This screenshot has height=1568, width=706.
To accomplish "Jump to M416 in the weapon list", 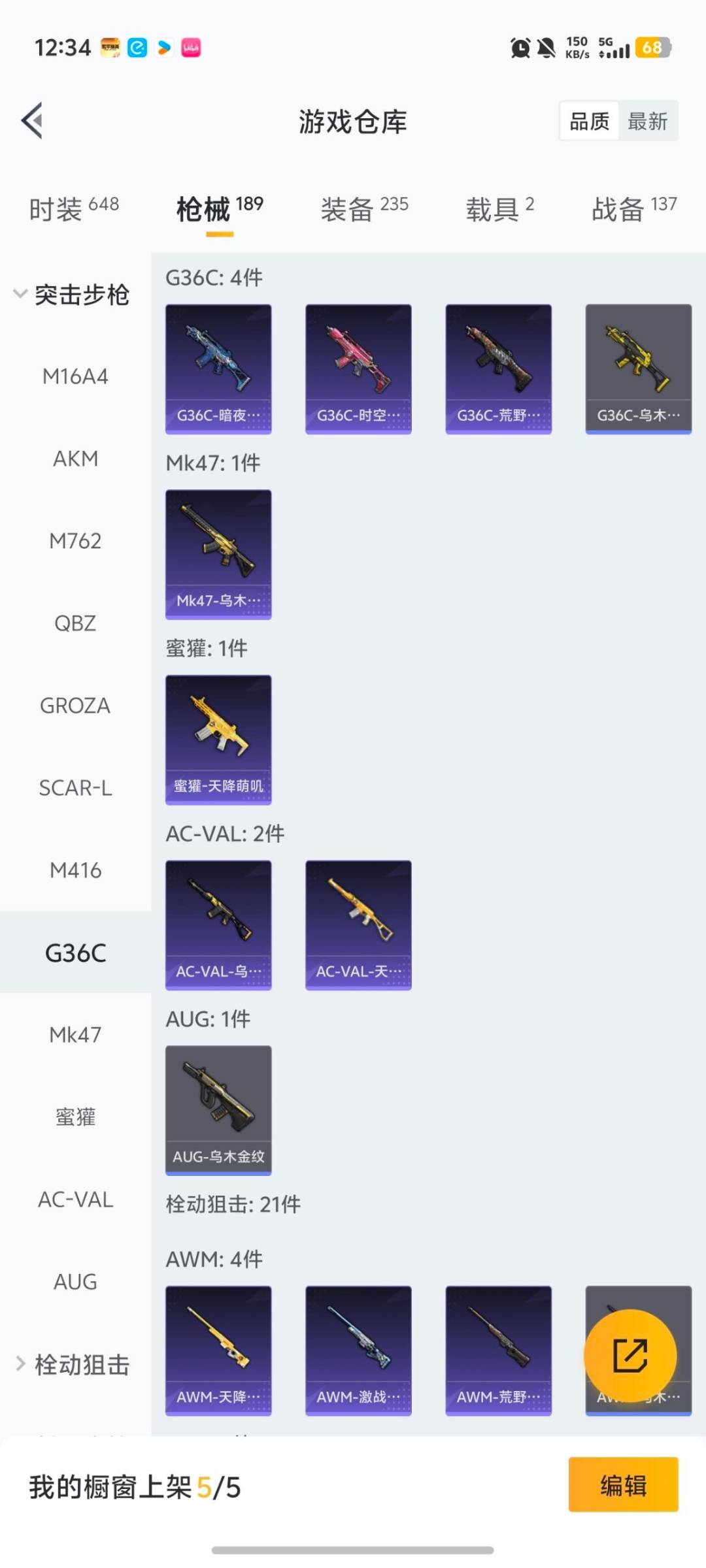I will 75,870.
